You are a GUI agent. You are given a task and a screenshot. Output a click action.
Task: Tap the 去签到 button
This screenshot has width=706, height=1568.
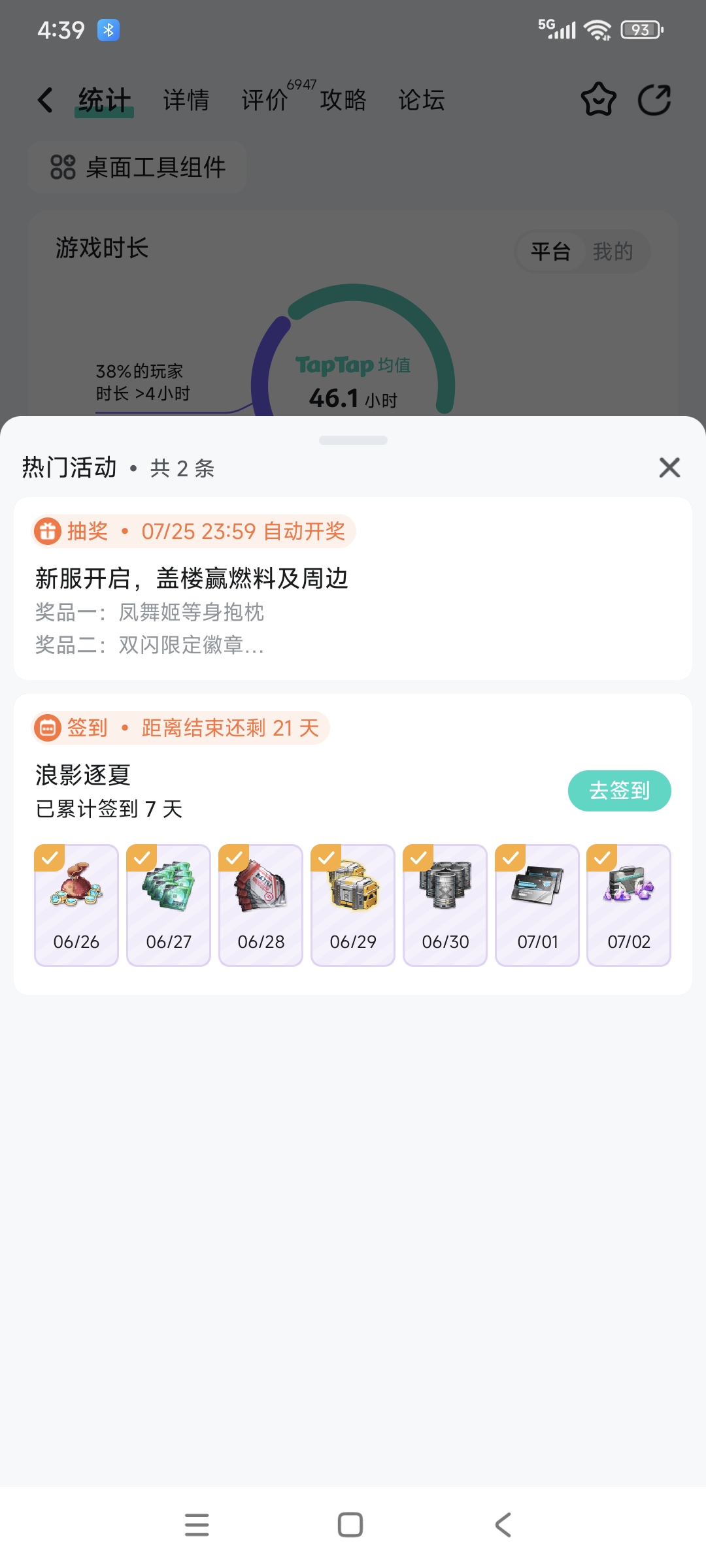coord(619,791)
